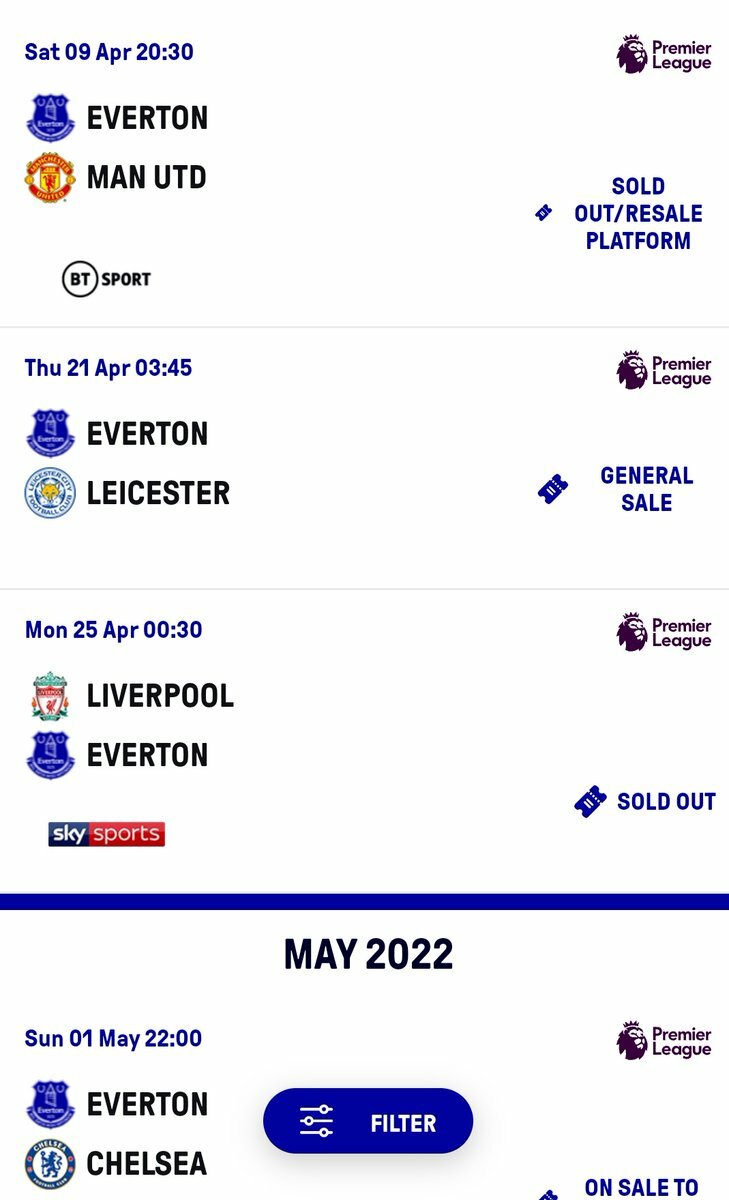This screenshot has height=1200, width=729.
Task: Open the Everton vs Man Utd fixture
Action: pyautogui.click(x=364, y=164)
